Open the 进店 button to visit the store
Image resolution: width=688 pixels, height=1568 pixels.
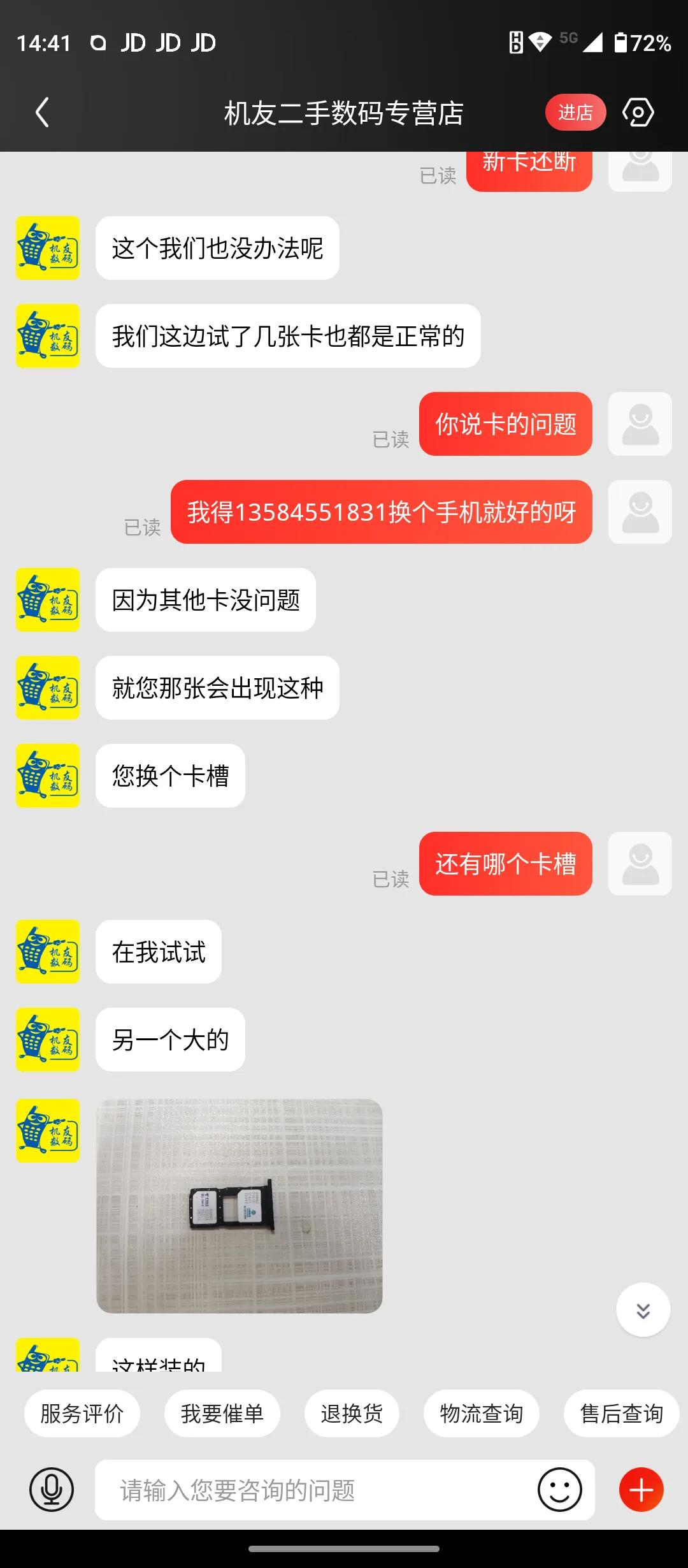(x=575, y=112)
